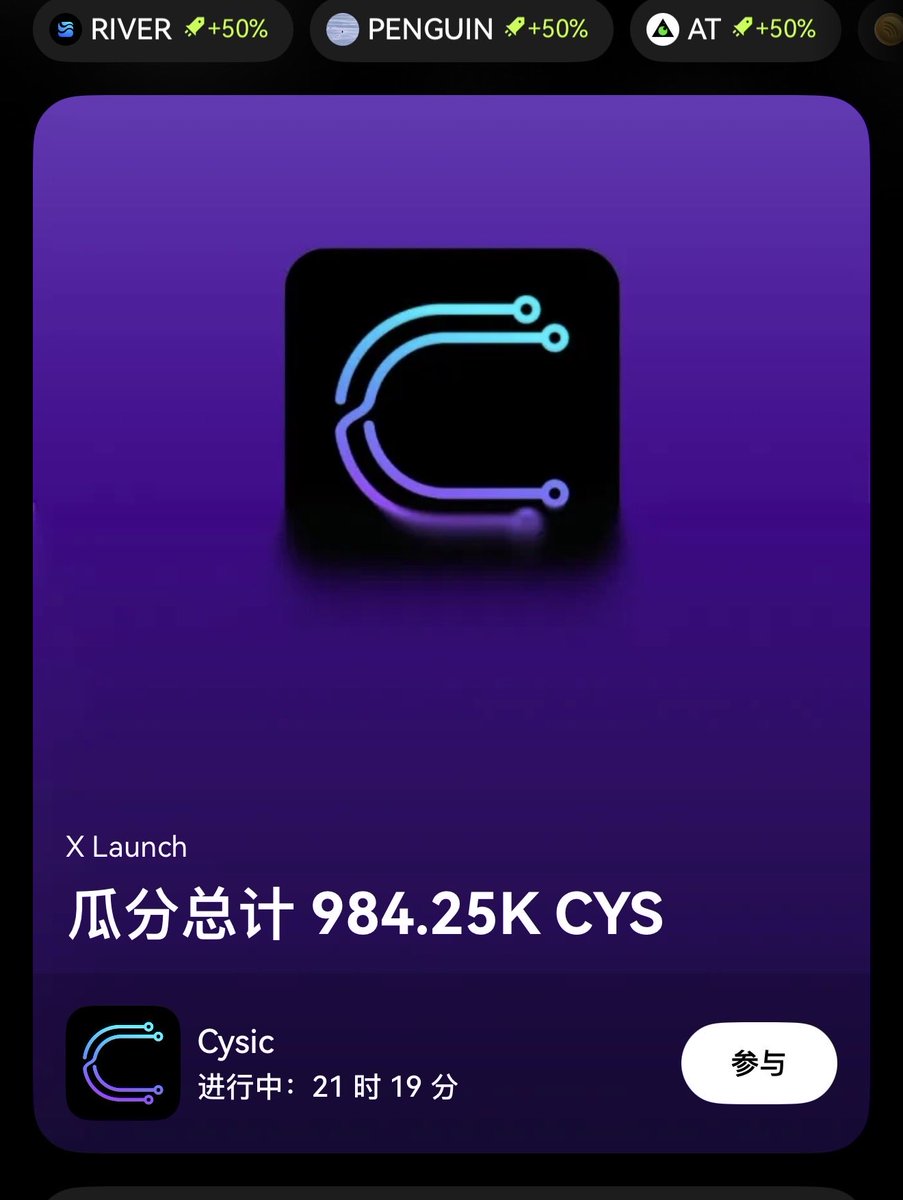The image size is (903, 1200).
Task: Open the PENGUIN +50% token chip
Action: coord(460,29)
